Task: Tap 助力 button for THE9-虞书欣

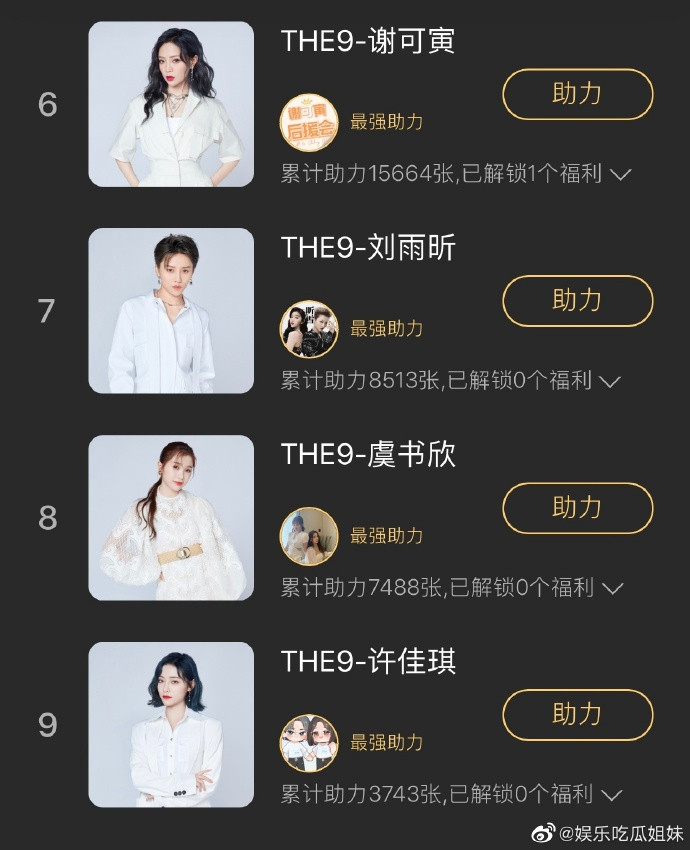Action: coord(577,508)
